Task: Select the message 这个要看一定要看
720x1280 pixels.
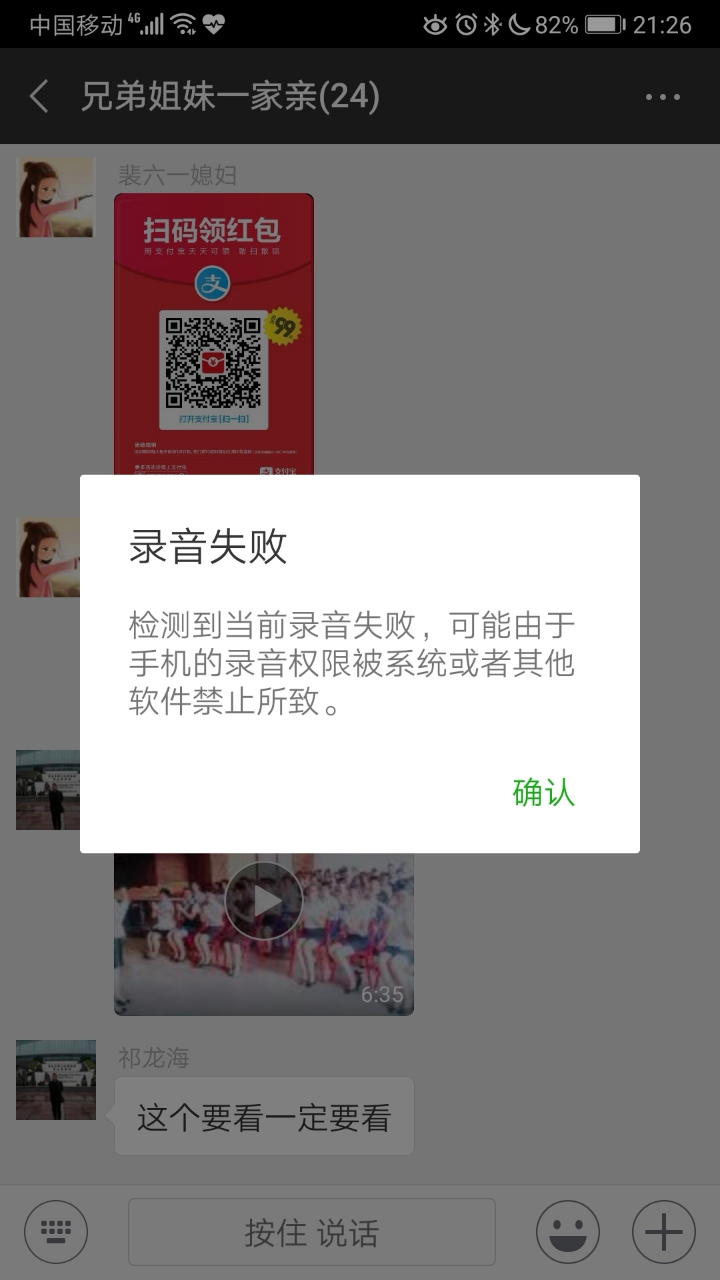Action: tap(264, 1115)
